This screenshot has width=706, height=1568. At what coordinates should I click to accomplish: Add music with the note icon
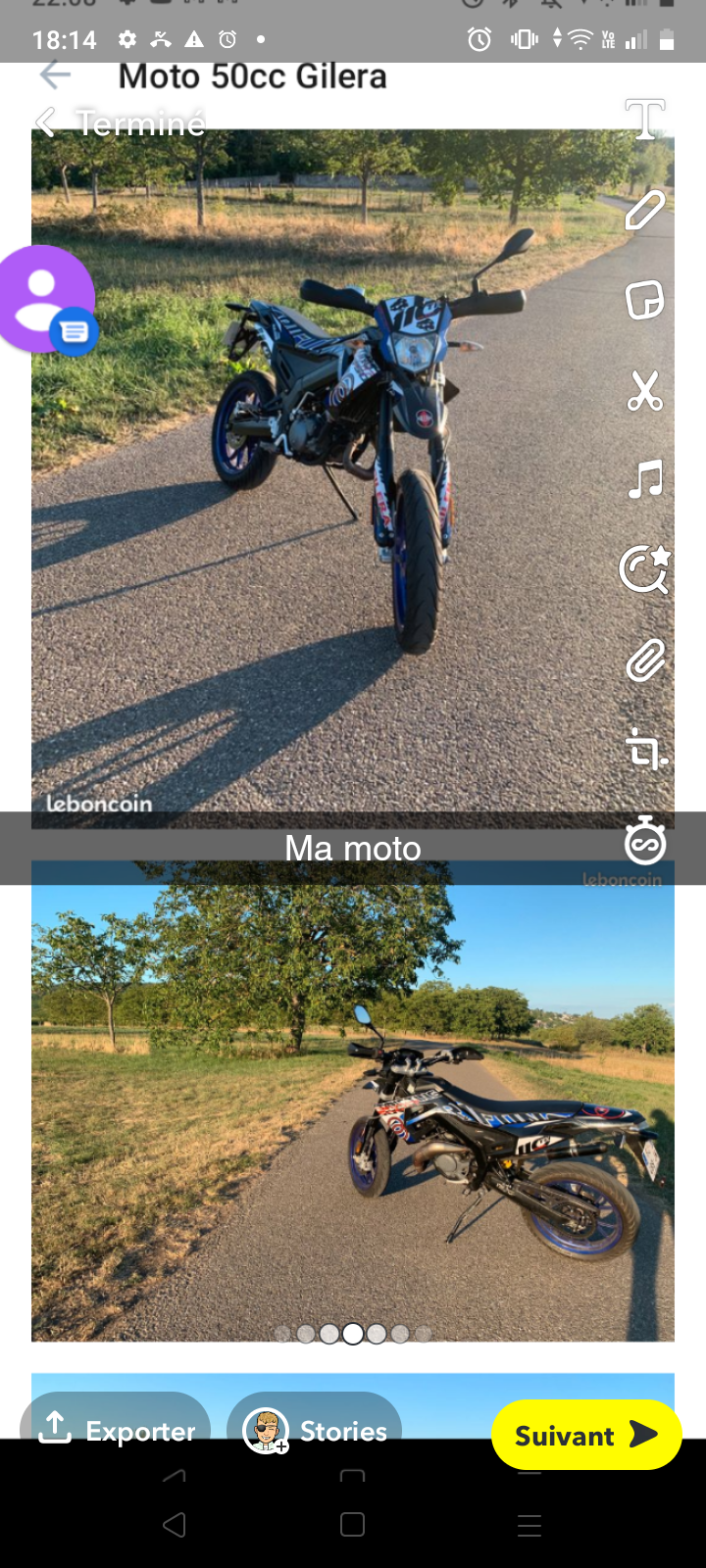pyautogui.click(x=645, y=480)
